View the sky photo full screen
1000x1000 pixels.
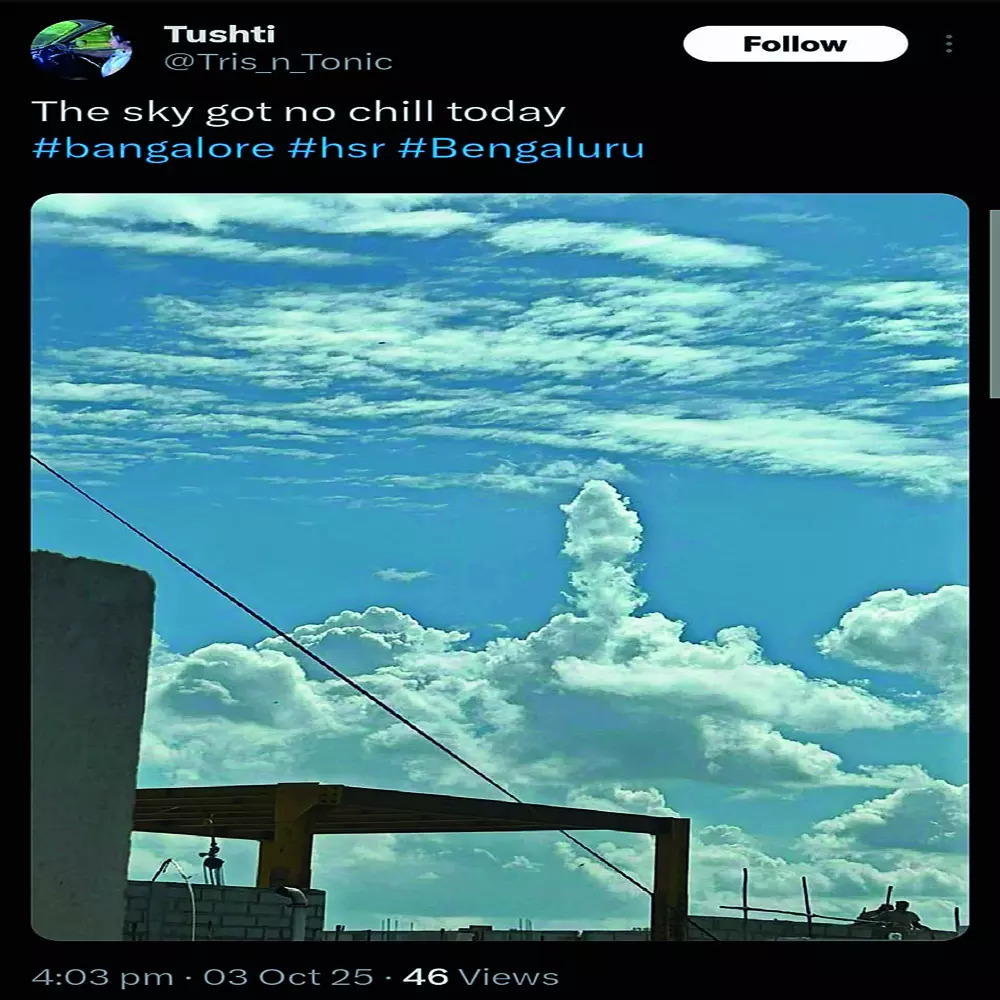click(x=500, y=566)
